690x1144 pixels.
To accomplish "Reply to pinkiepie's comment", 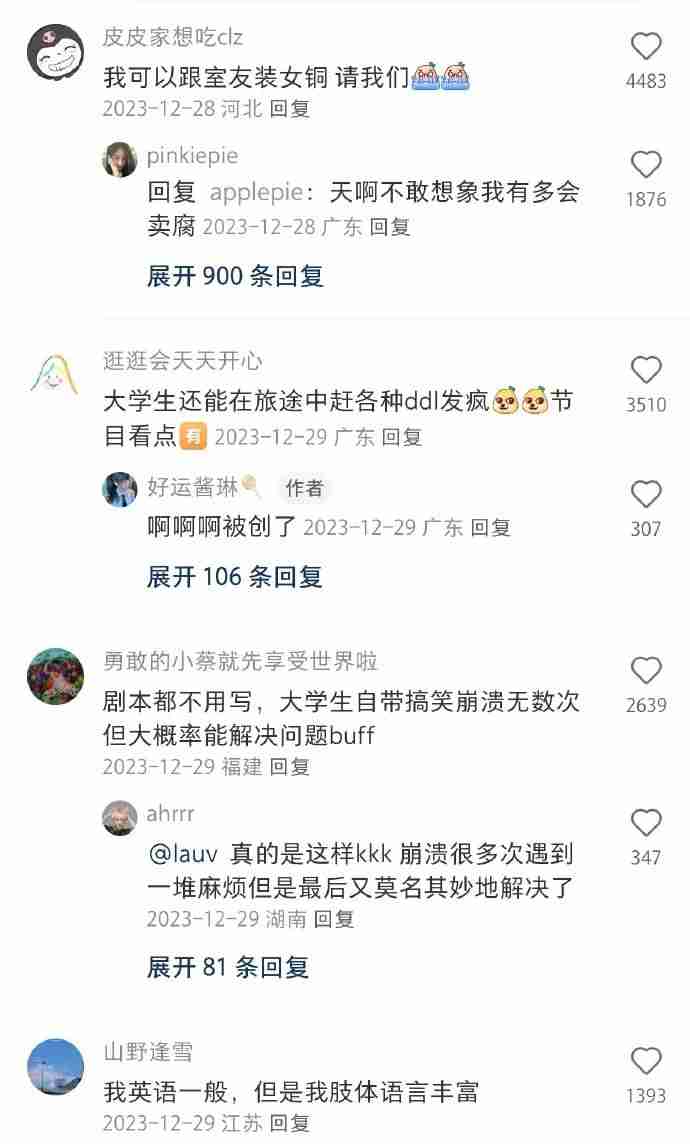I will coord(390,227).
